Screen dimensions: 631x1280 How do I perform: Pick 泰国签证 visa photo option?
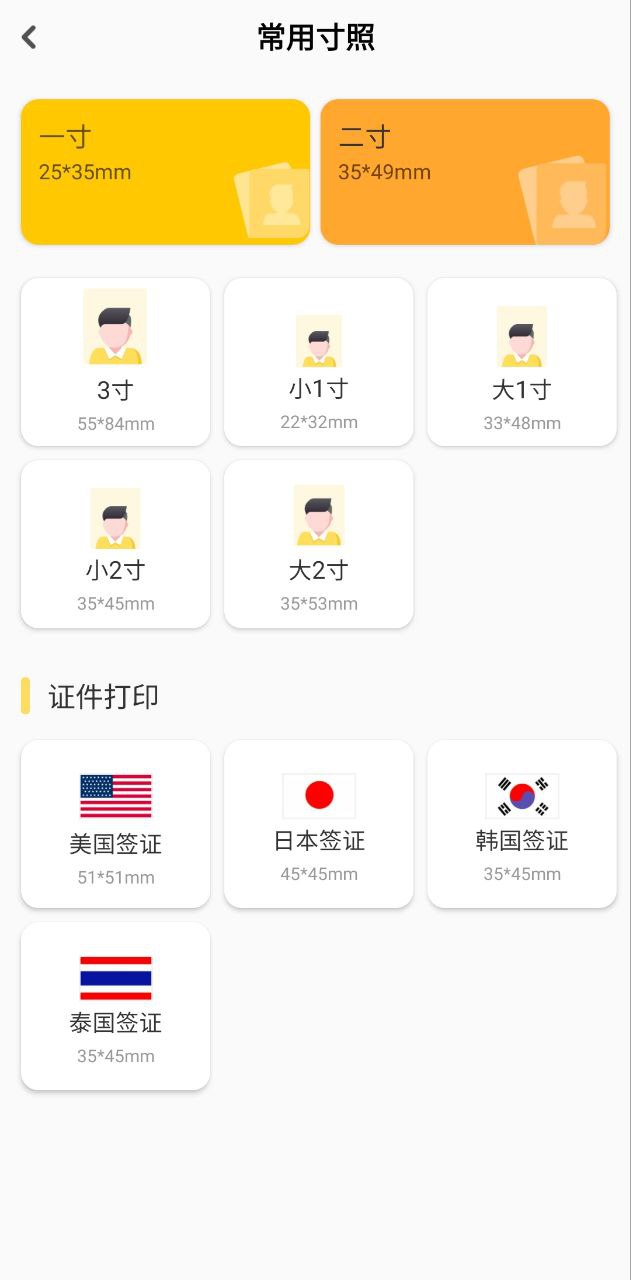(116, 1006)
